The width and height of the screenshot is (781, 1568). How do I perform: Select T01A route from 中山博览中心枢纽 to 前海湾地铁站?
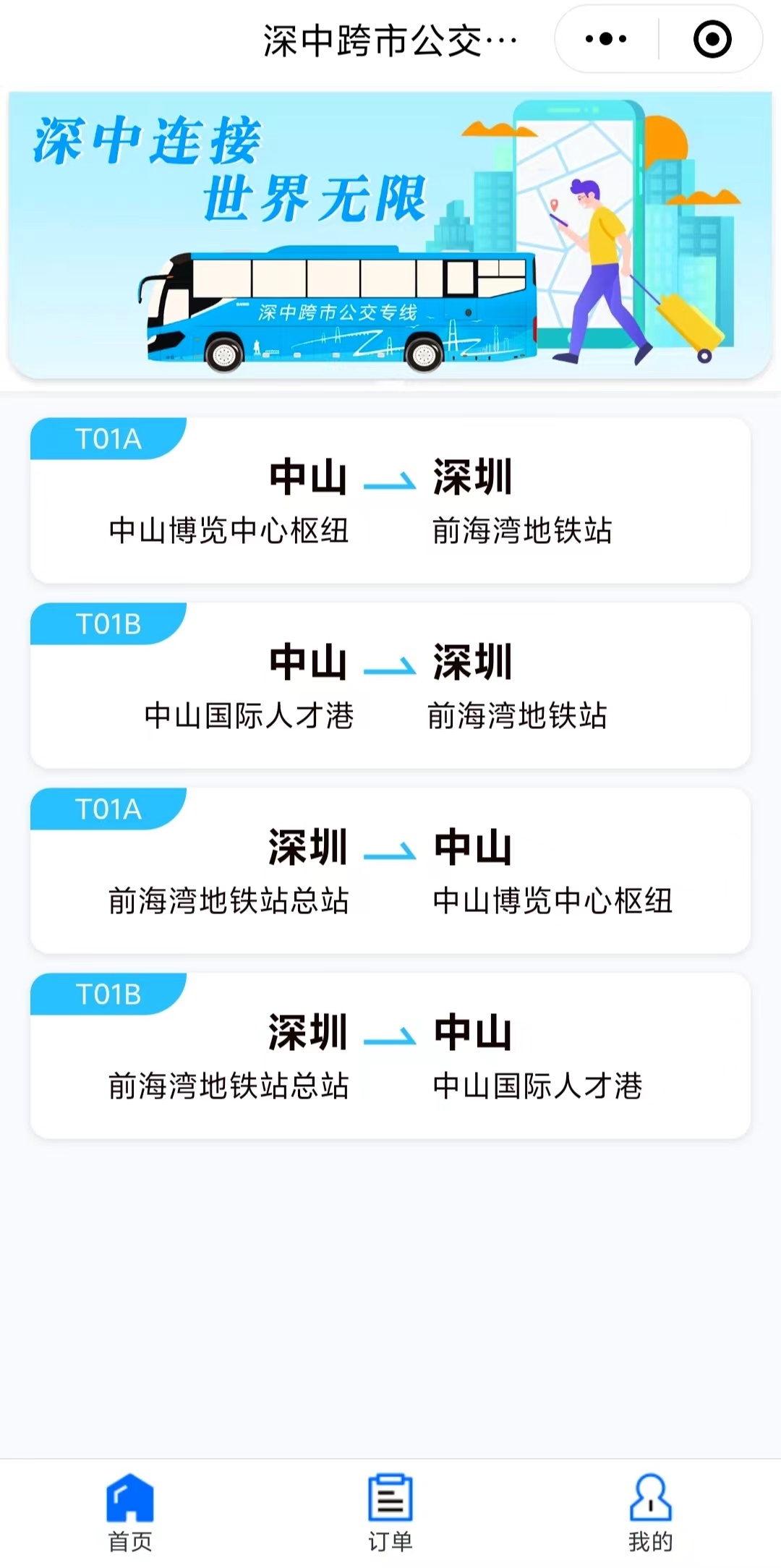(x=390, y=500)
